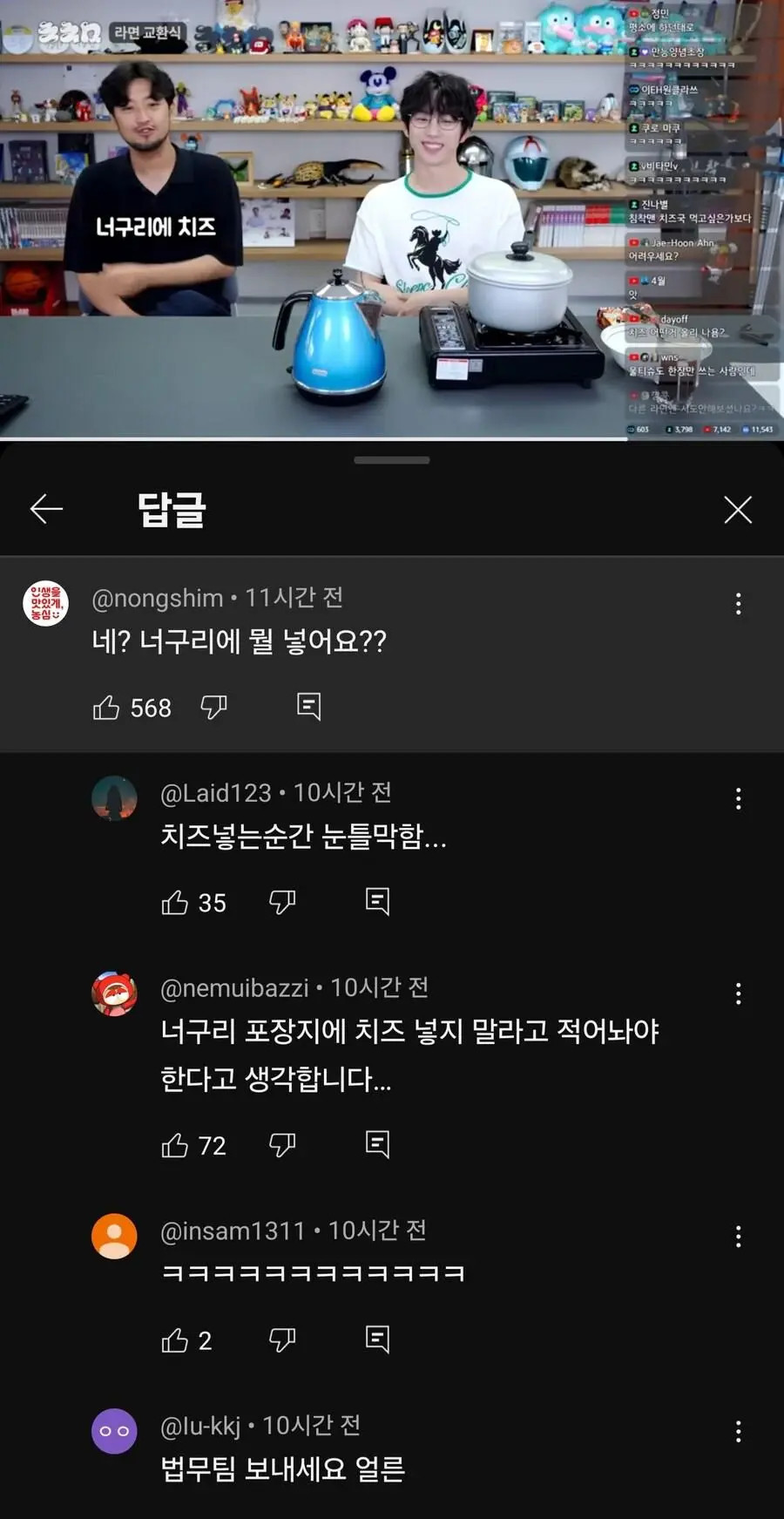Image resolution: width=784 pixels, height=1519 pixels.
Task: Click the reply icon under @insam1311's comment
Action: [378, 1340]
